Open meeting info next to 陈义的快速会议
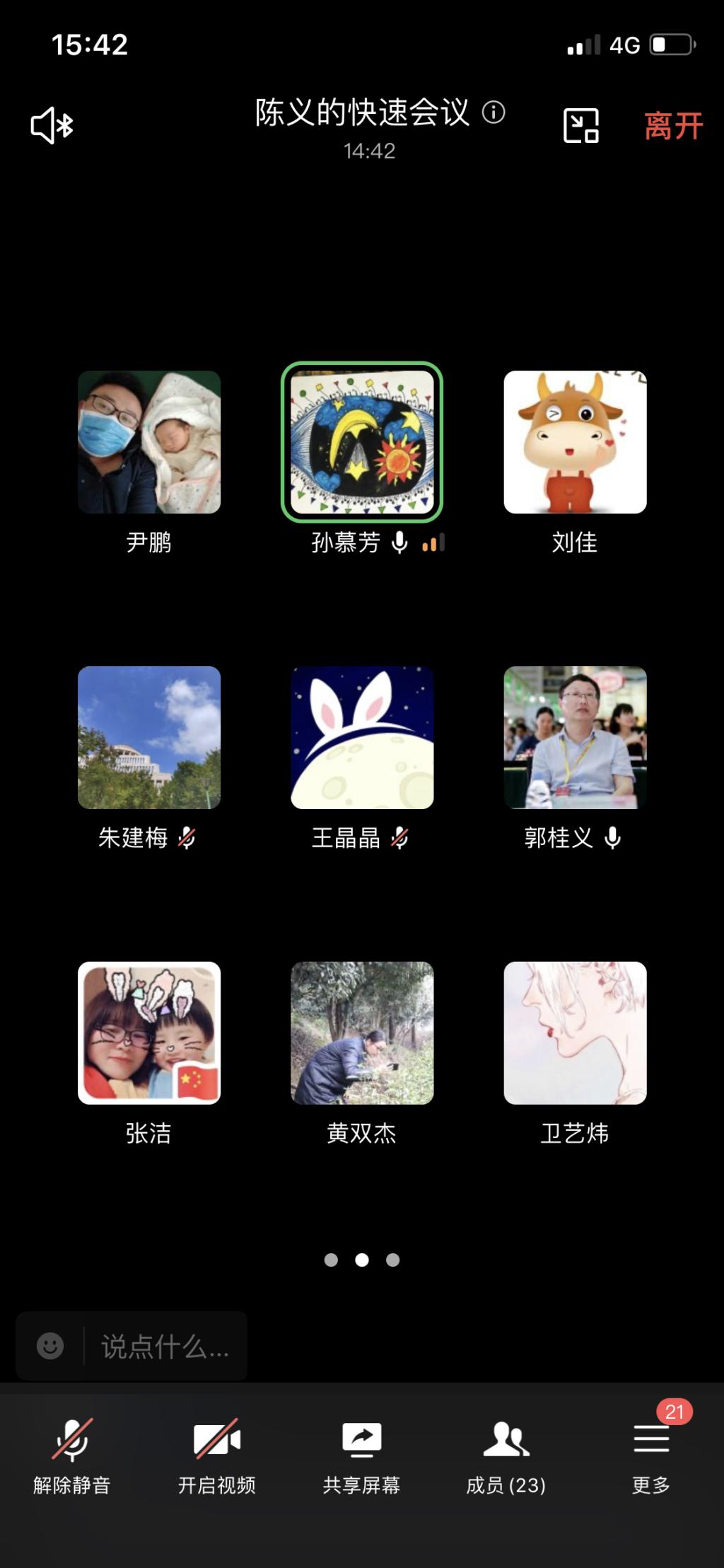Screen dimensions: 724x1568 tap(494, 112)
